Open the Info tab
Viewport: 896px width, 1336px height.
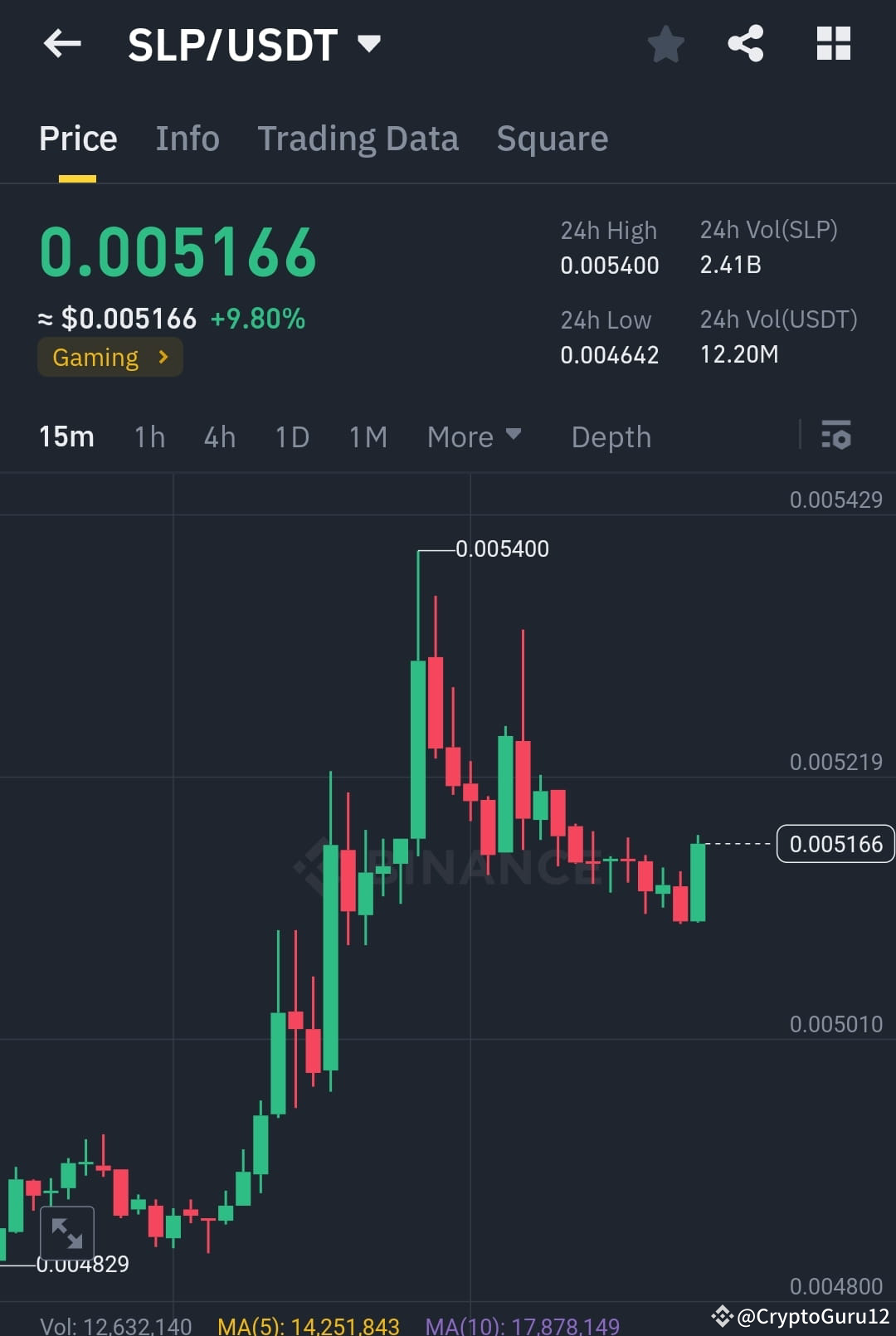[x=187, y=138]
